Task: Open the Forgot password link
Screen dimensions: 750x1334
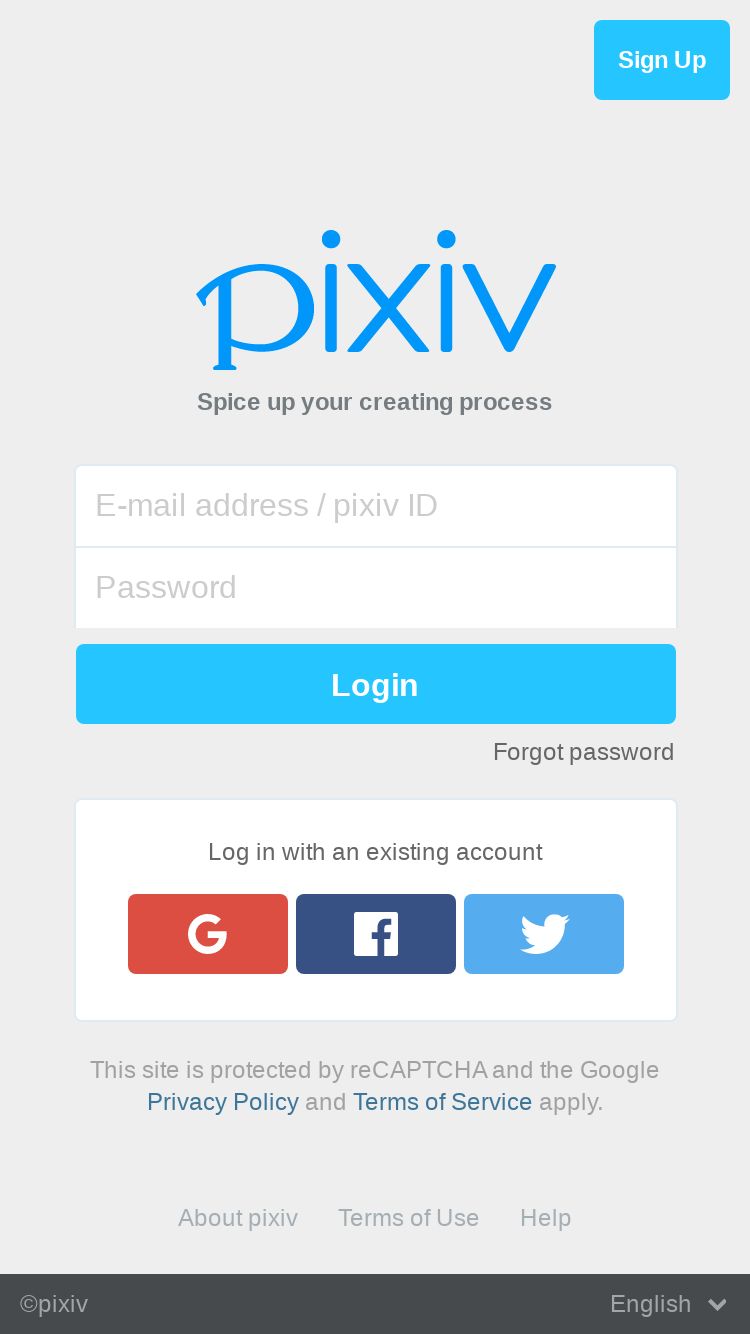Action: [x=583, y=752]
